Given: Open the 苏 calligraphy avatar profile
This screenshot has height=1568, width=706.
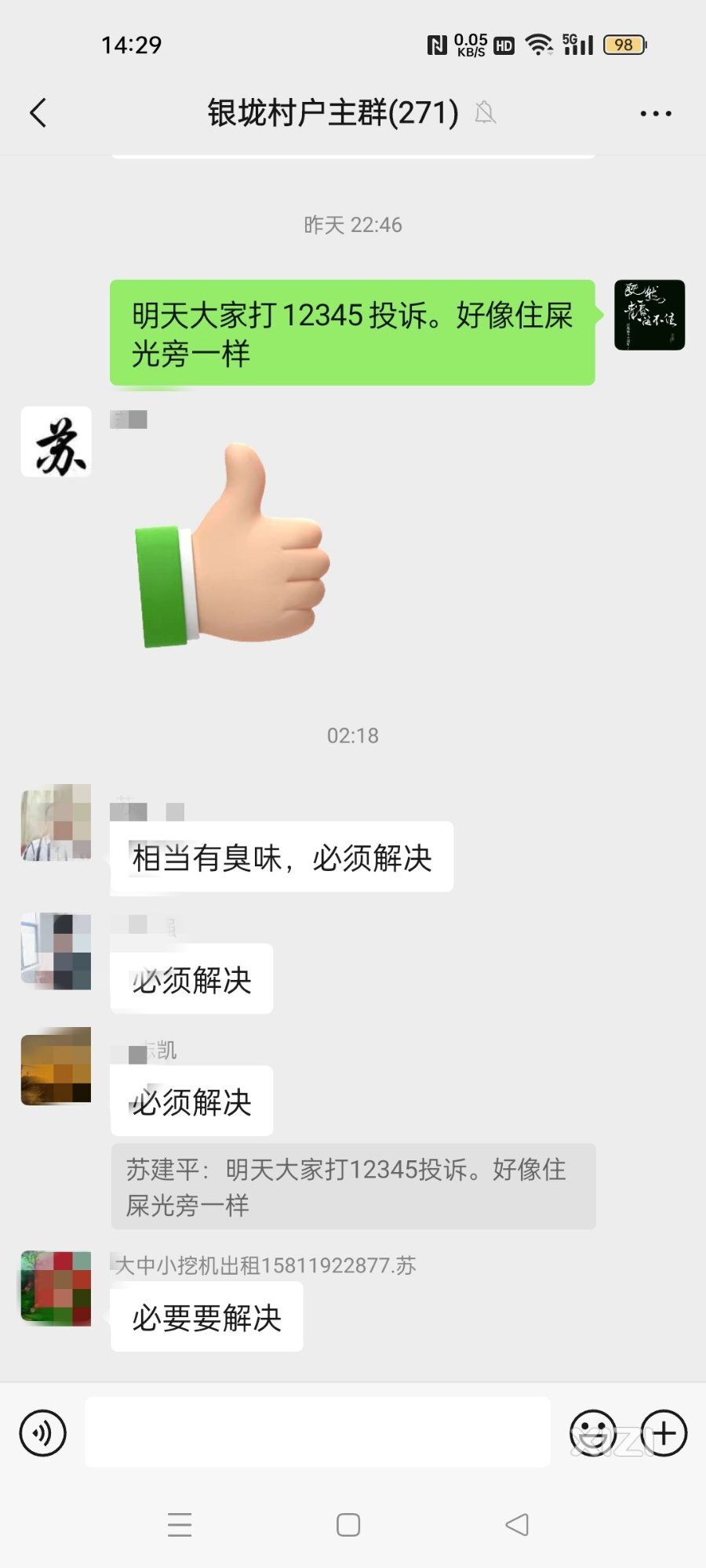Looking at the screenshot, I should click(56, 441).
